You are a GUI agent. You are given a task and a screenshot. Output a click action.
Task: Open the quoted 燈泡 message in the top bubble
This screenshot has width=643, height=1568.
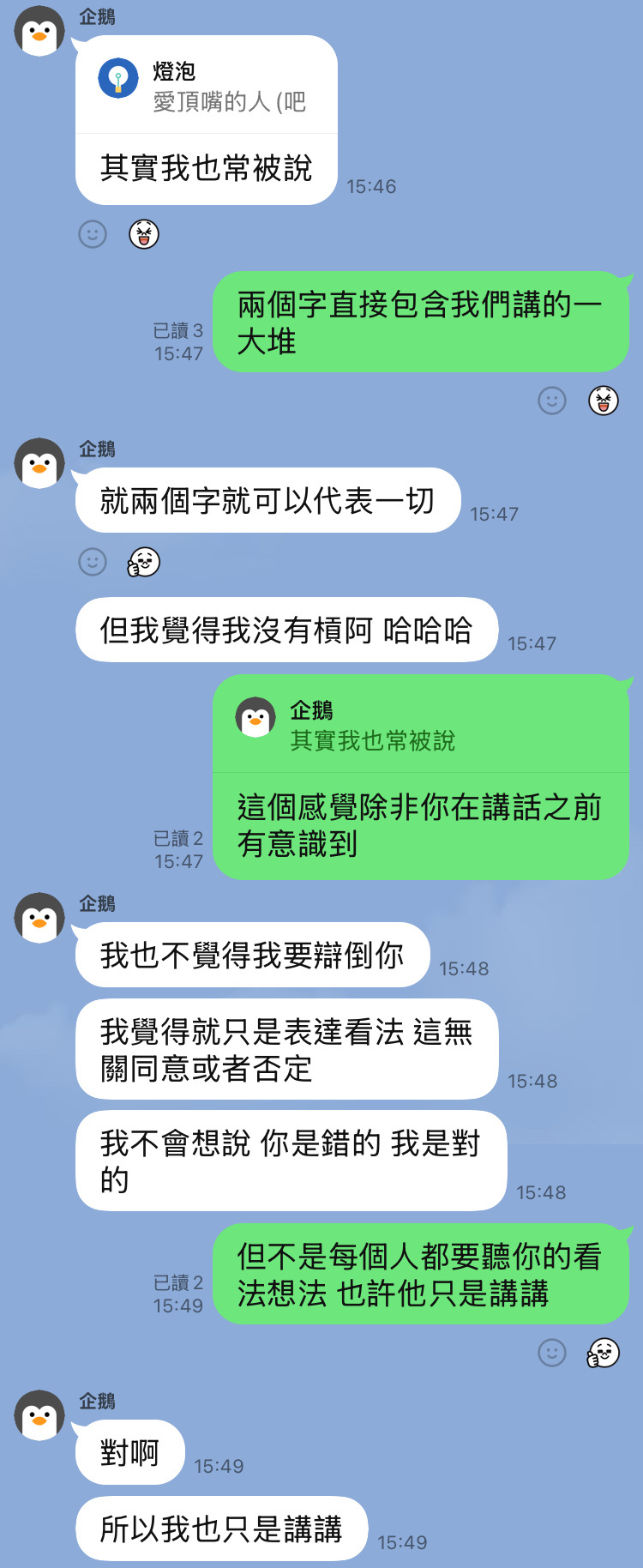(206, 87)
